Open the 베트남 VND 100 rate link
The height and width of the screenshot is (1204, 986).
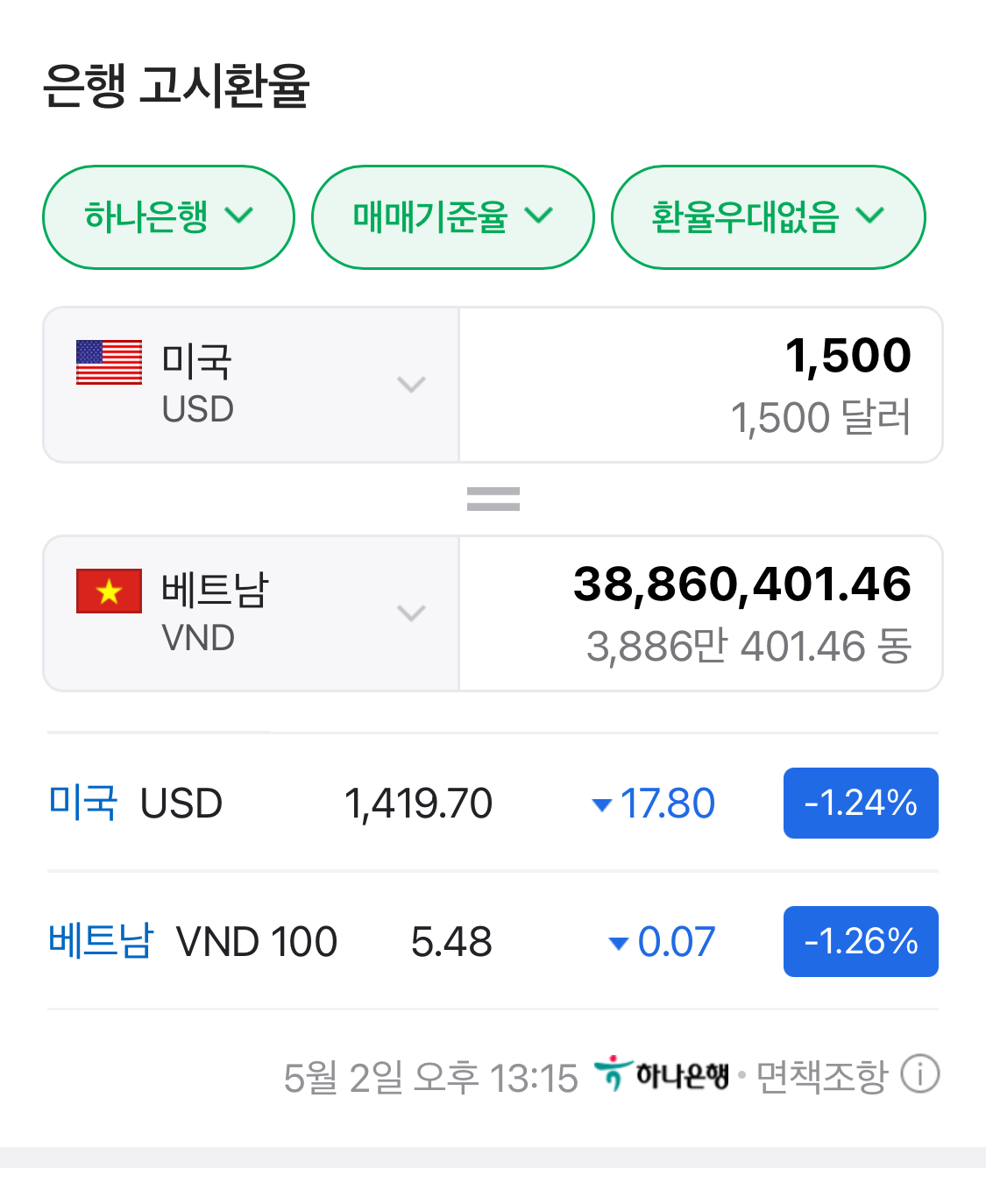click(x=101, y=941)
